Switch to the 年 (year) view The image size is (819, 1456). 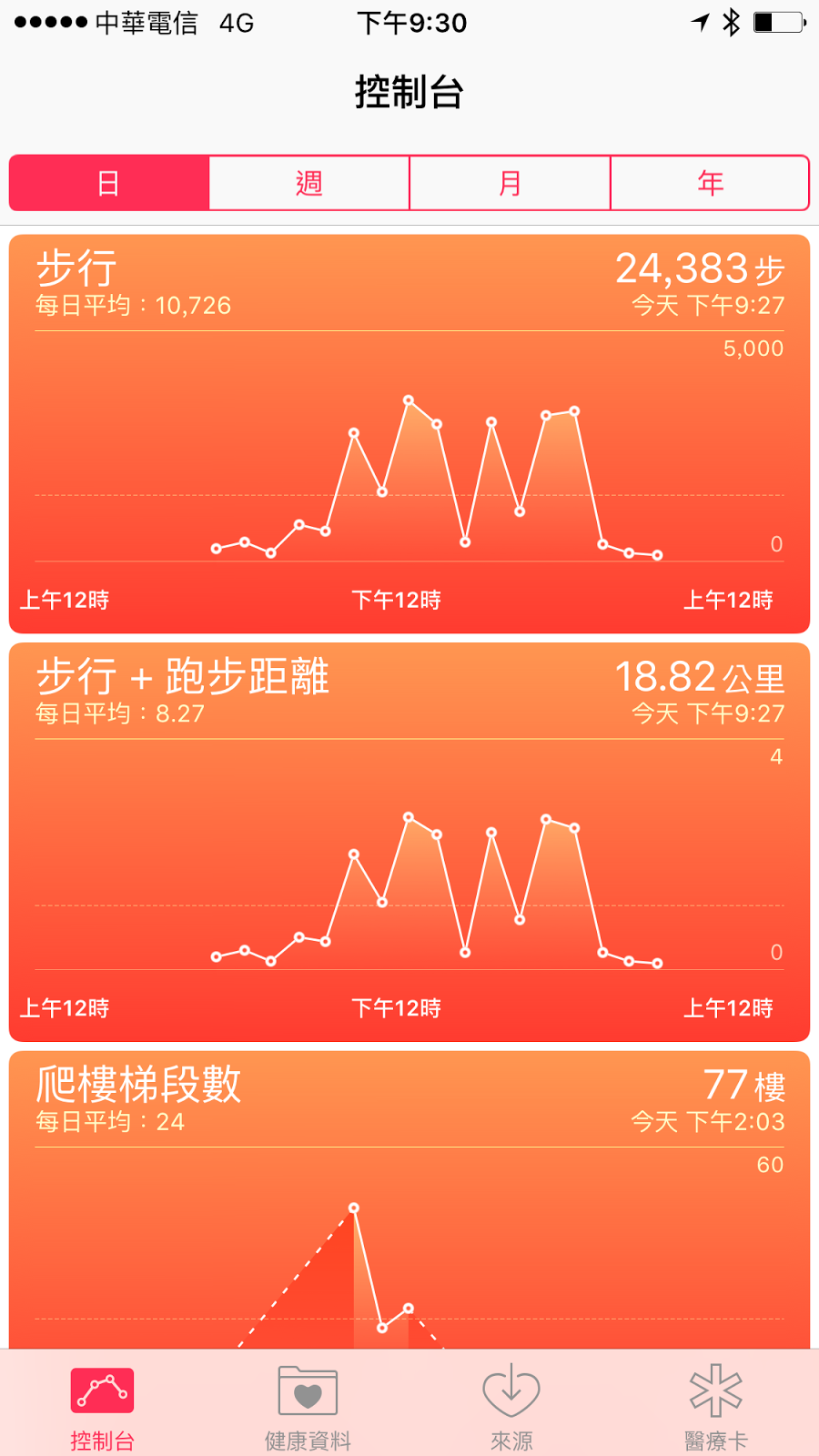[x=710, y=183]
